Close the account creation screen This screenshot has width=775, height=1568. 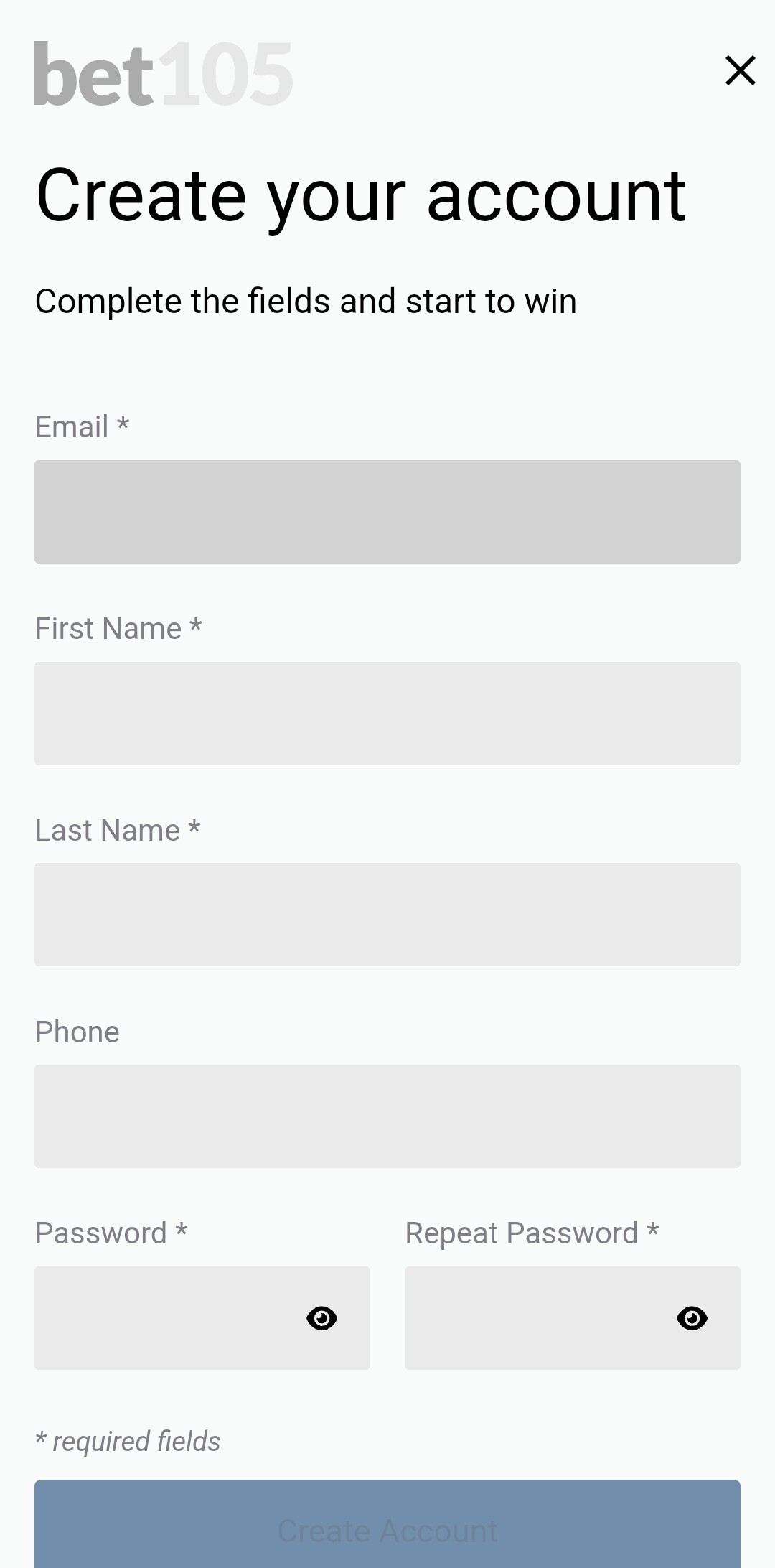740,70
